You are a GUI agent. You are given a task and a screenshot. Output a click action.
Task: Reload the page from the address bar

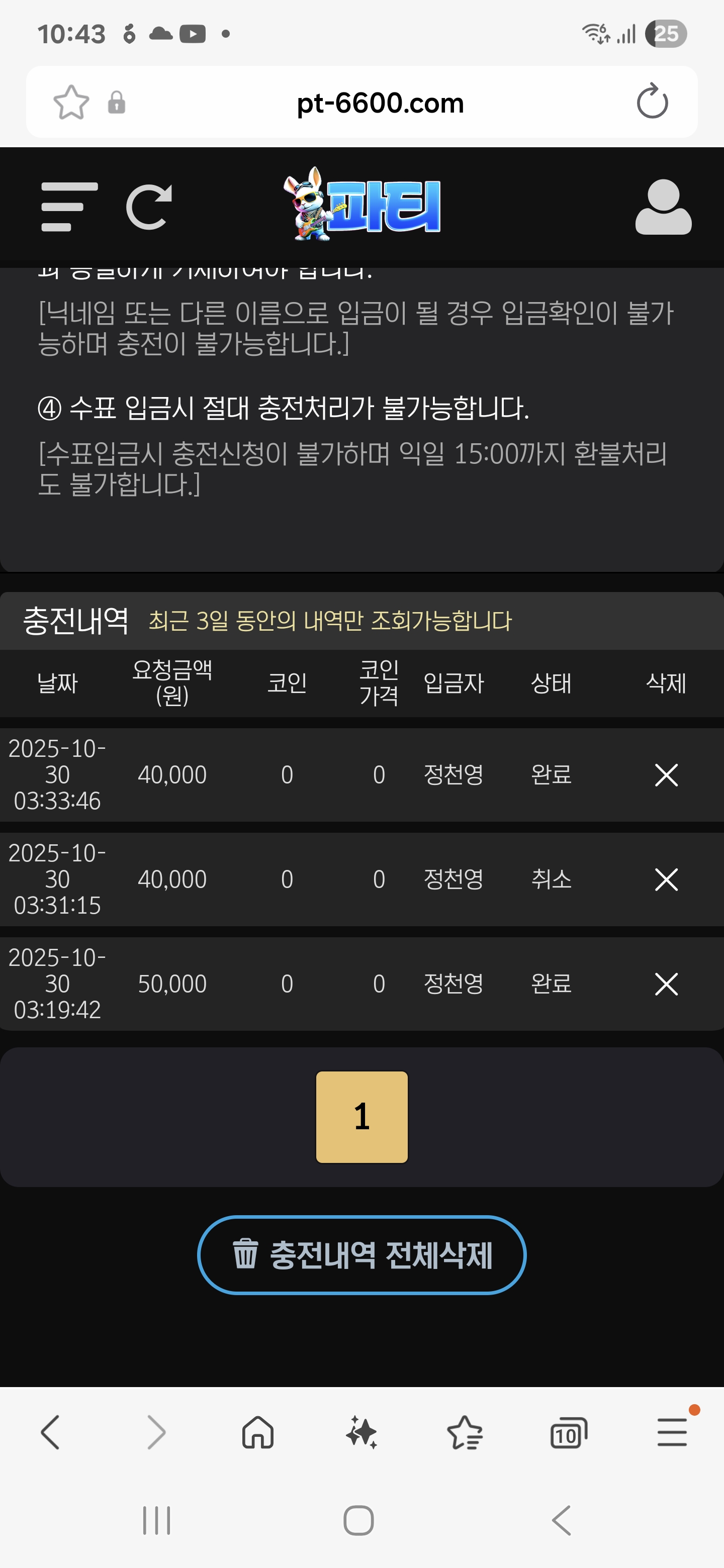click(x=652, y=102)
